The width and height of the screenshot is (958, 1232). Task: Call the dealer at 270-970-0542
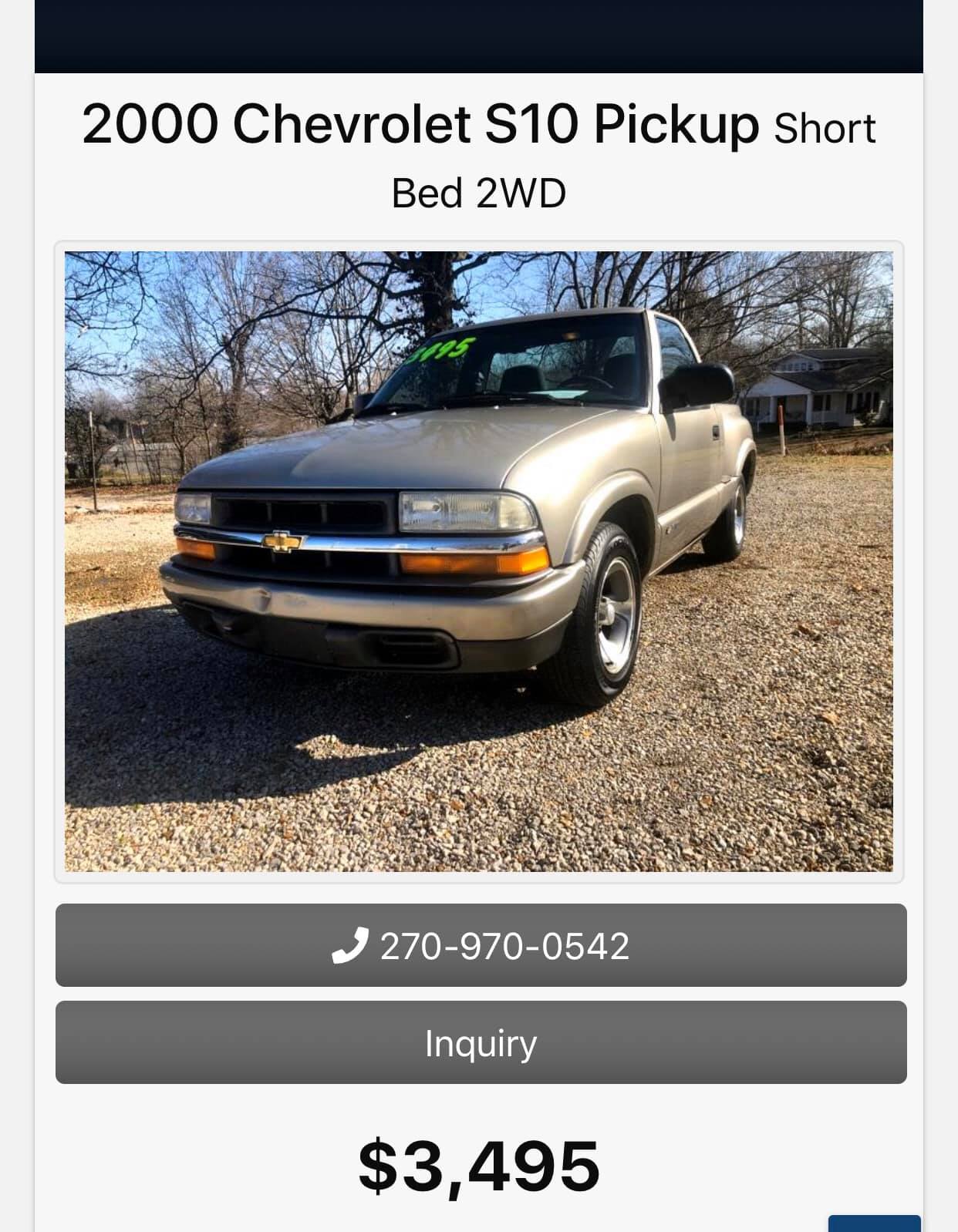[481, 945]
